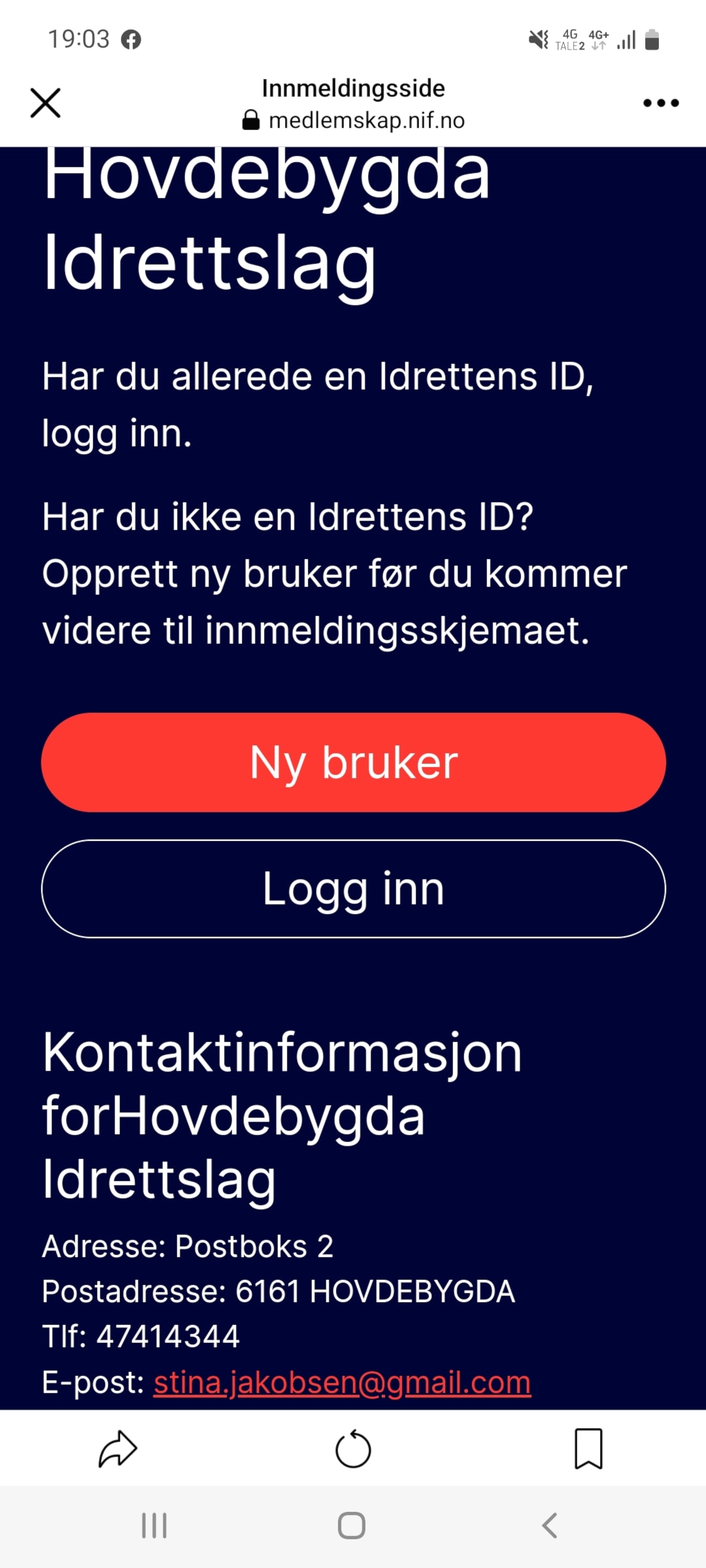Open the three-dot overflow menu
Screen dimensions: 706x1568
pos(660,103)
